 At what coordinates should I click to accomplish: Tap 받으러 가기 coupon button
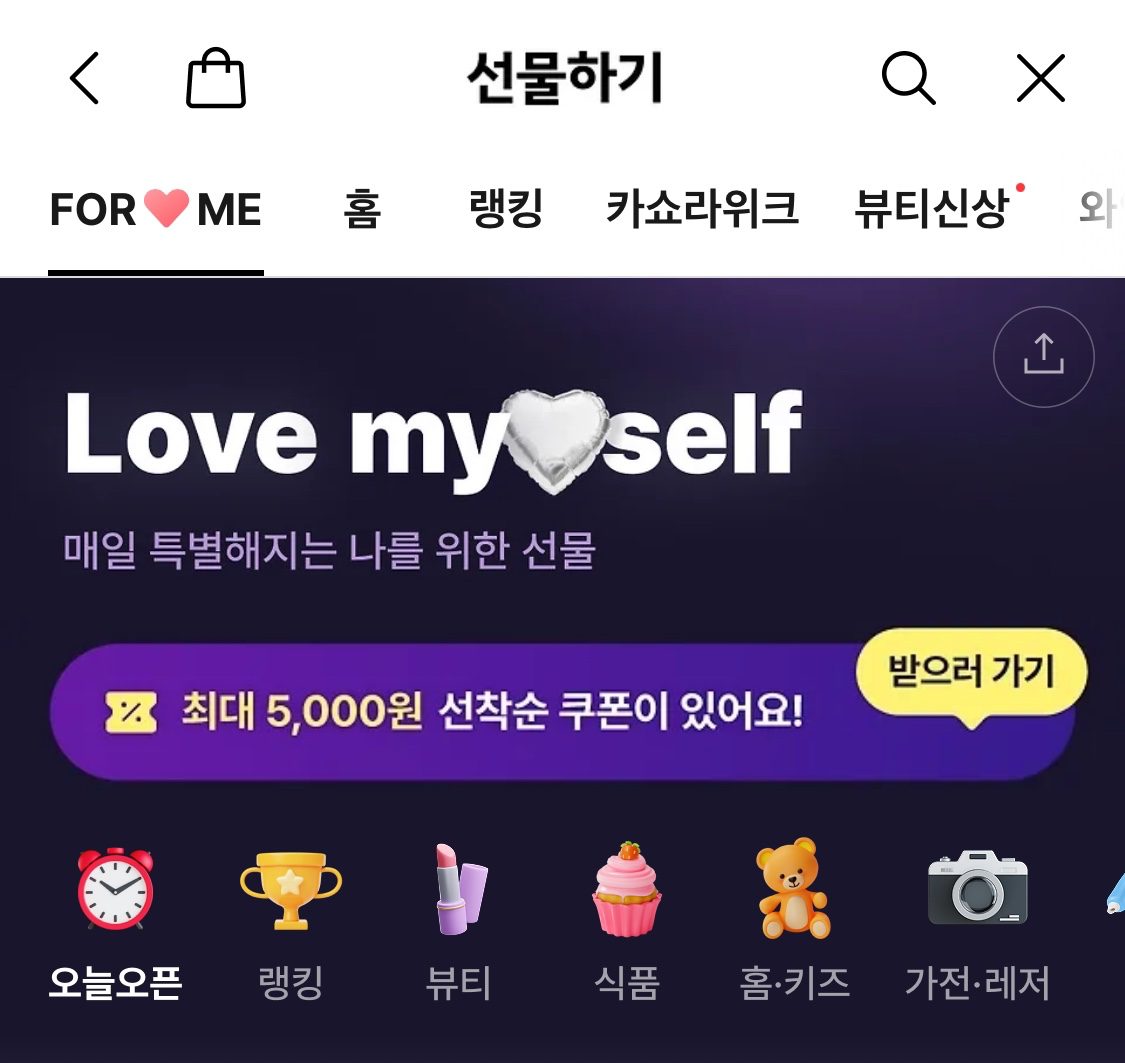click(x=971, y=670)
